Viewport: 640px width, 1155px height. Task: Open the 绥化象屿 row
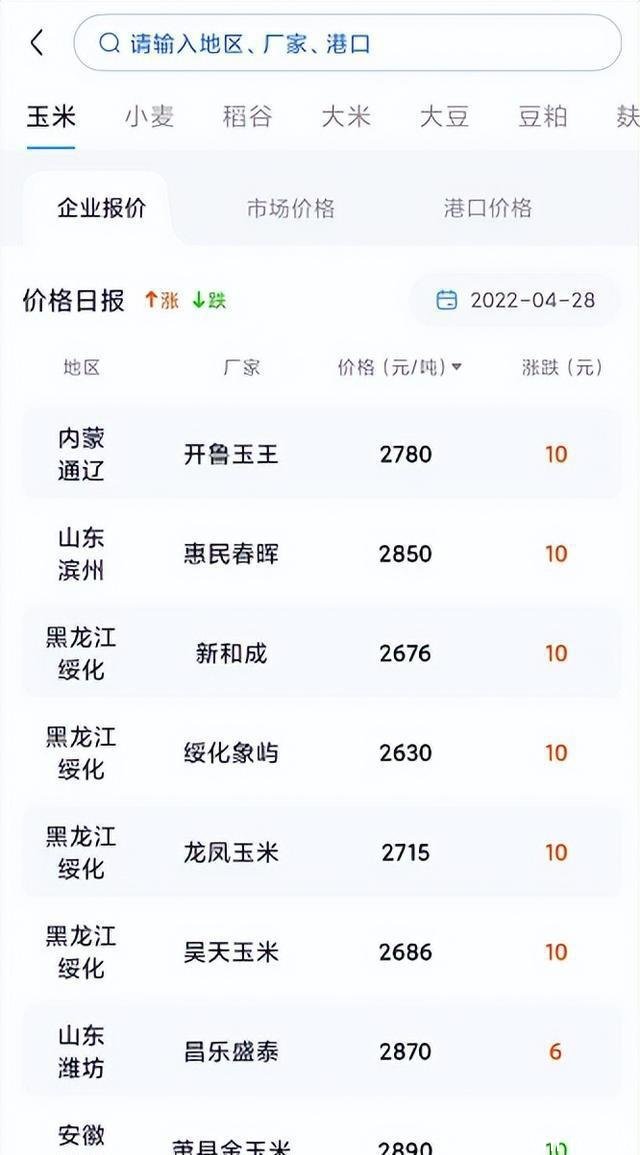click(x=322, y=753)
